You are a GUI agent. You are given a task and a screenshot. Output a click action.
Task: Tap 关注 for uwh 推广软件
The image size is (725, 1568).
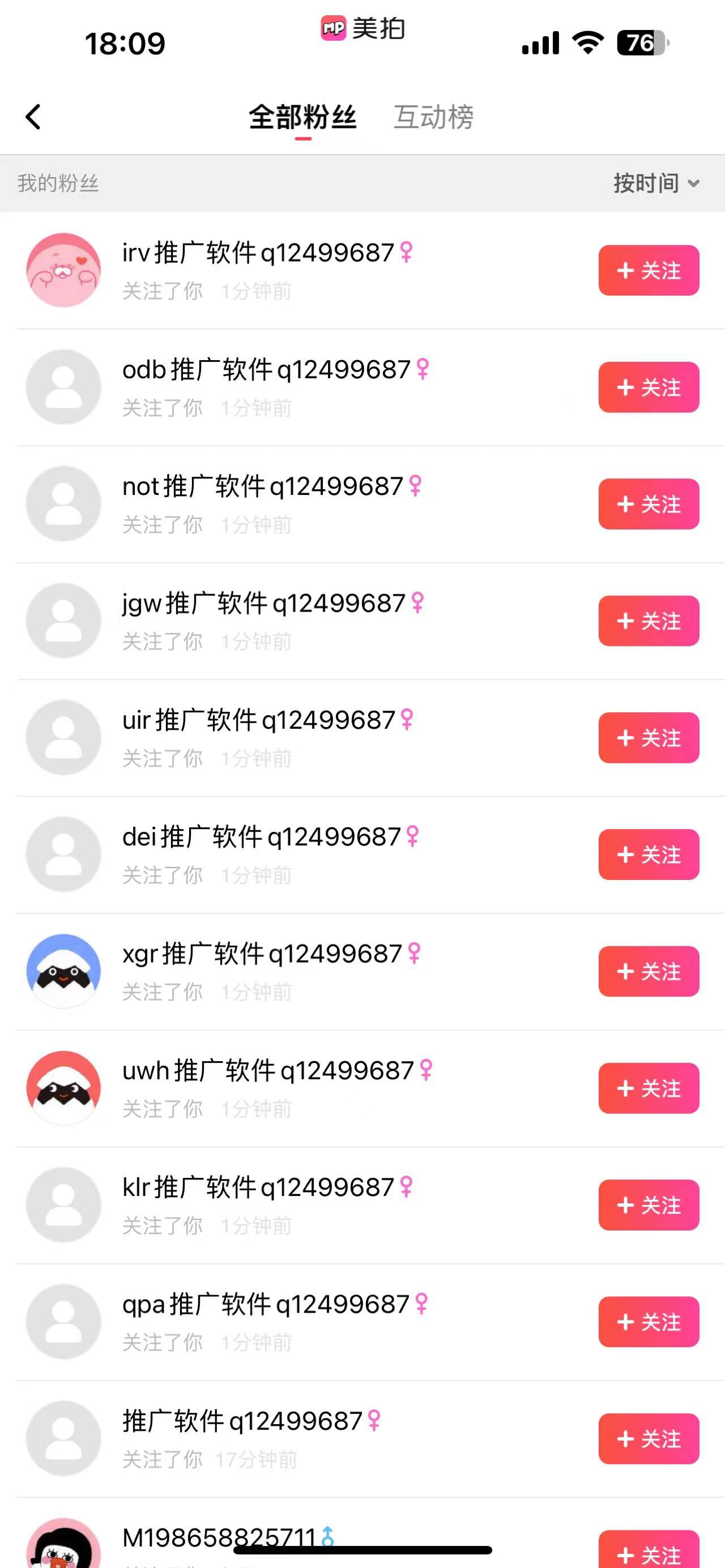pos(649,1088)
